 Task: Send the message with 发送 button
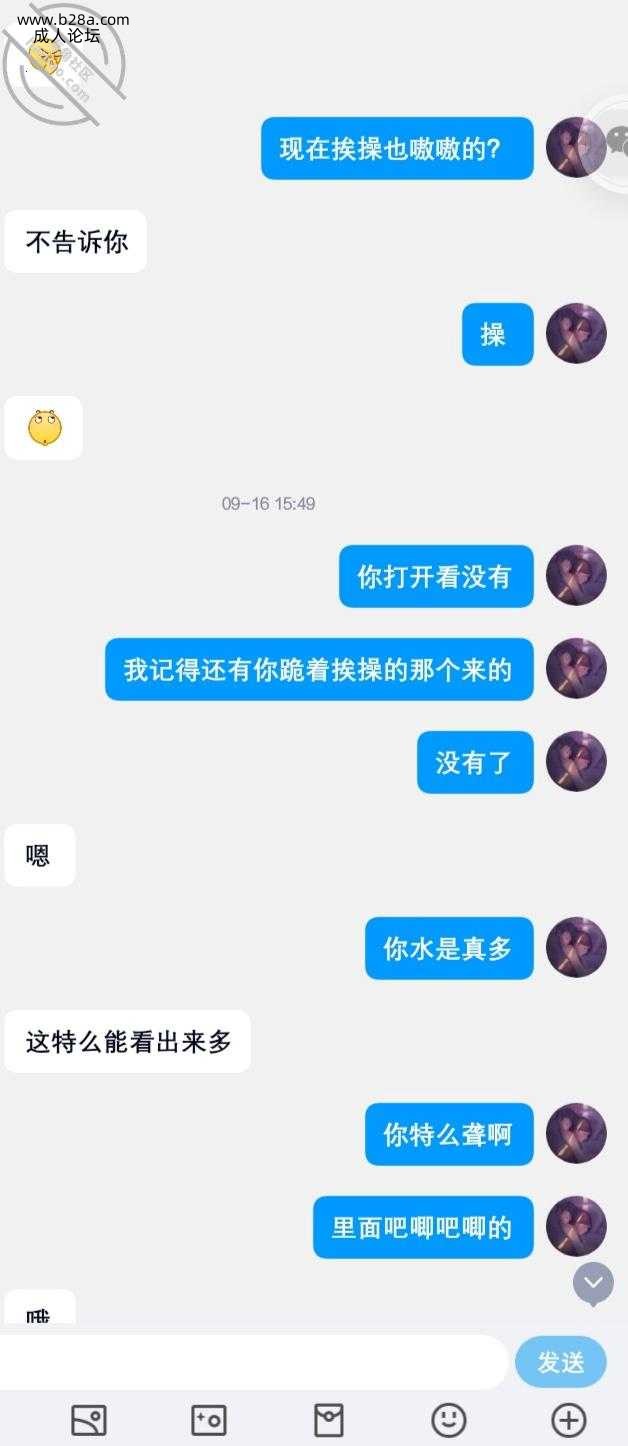561,1362
